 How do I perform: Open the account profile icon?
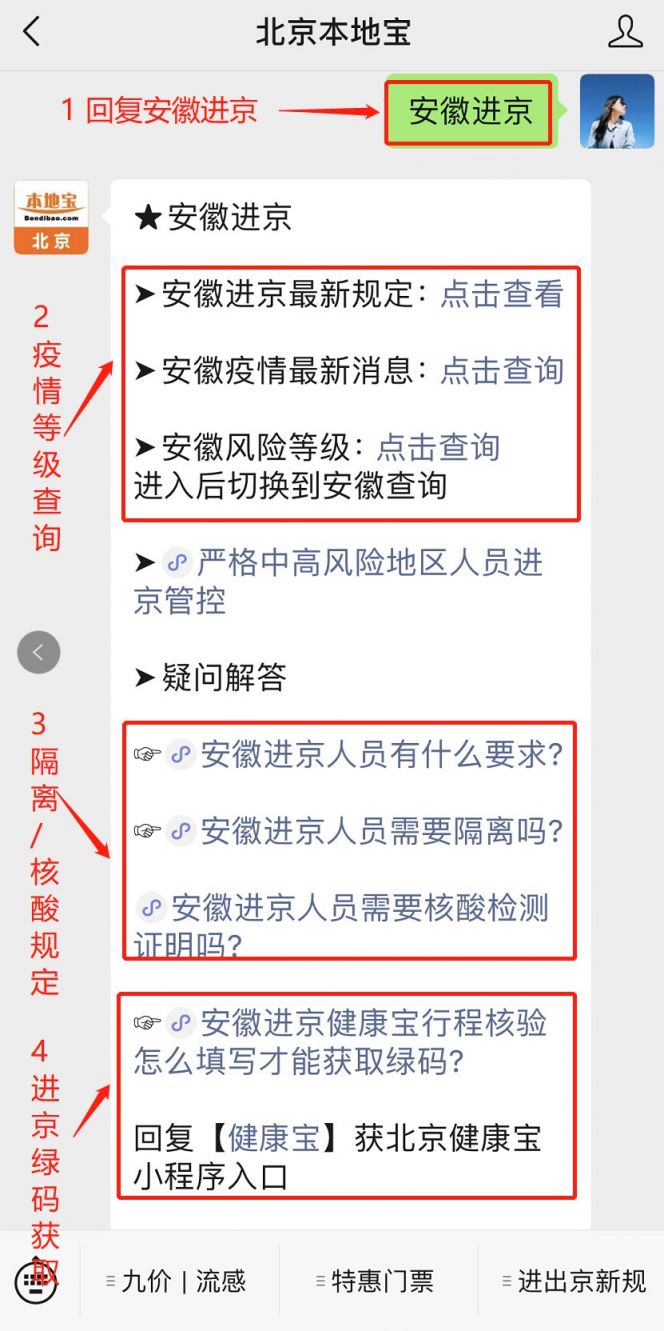tap(625, 32)
